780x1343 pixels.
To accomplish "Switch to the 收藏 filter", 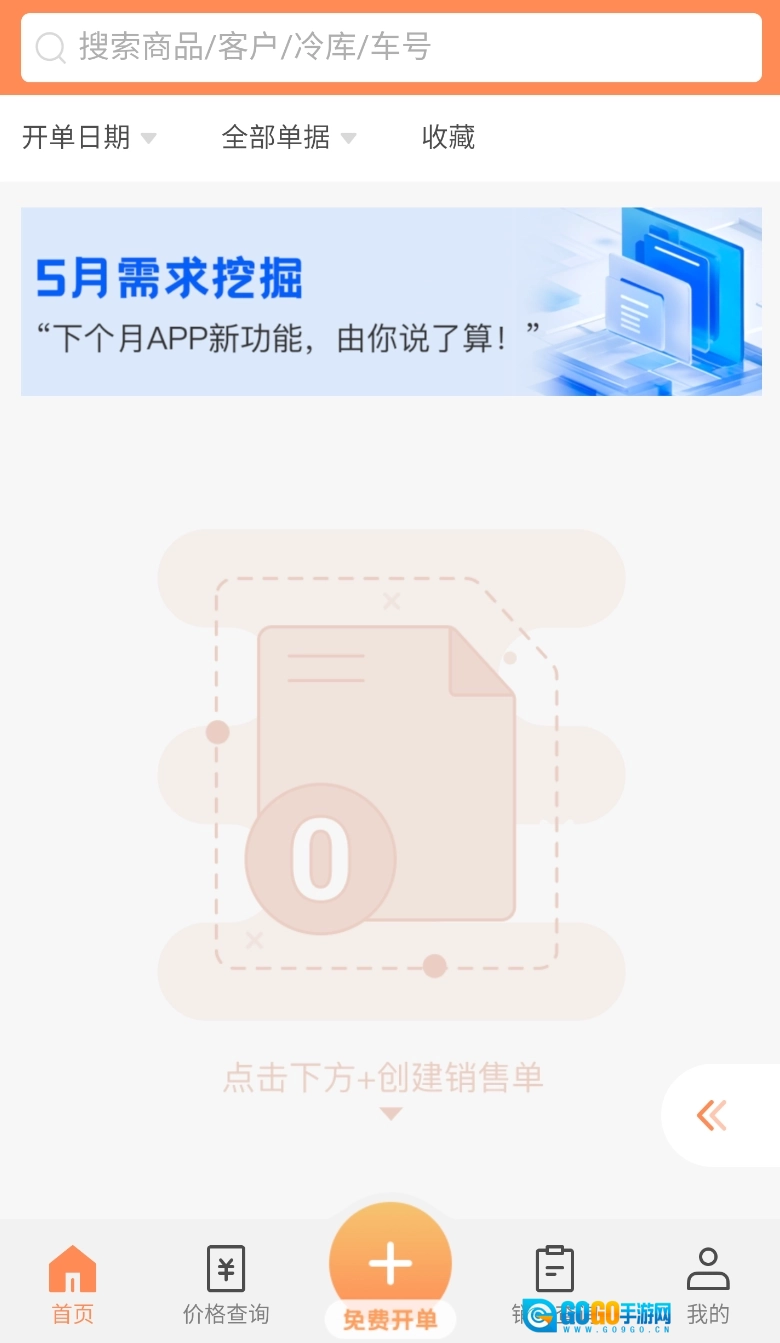I will [448, 137].
